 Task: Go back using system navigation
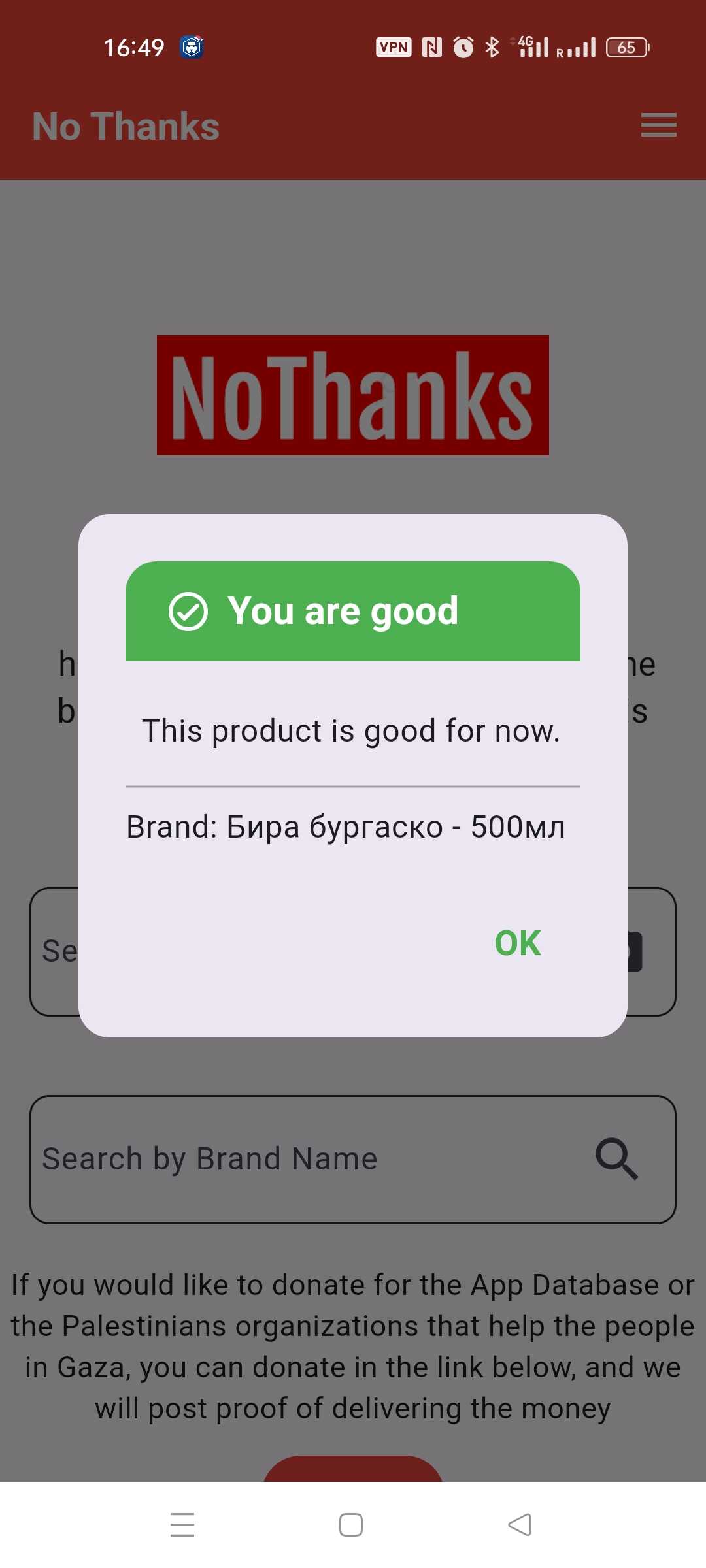pyautogui.click(x=520, y=1525)
